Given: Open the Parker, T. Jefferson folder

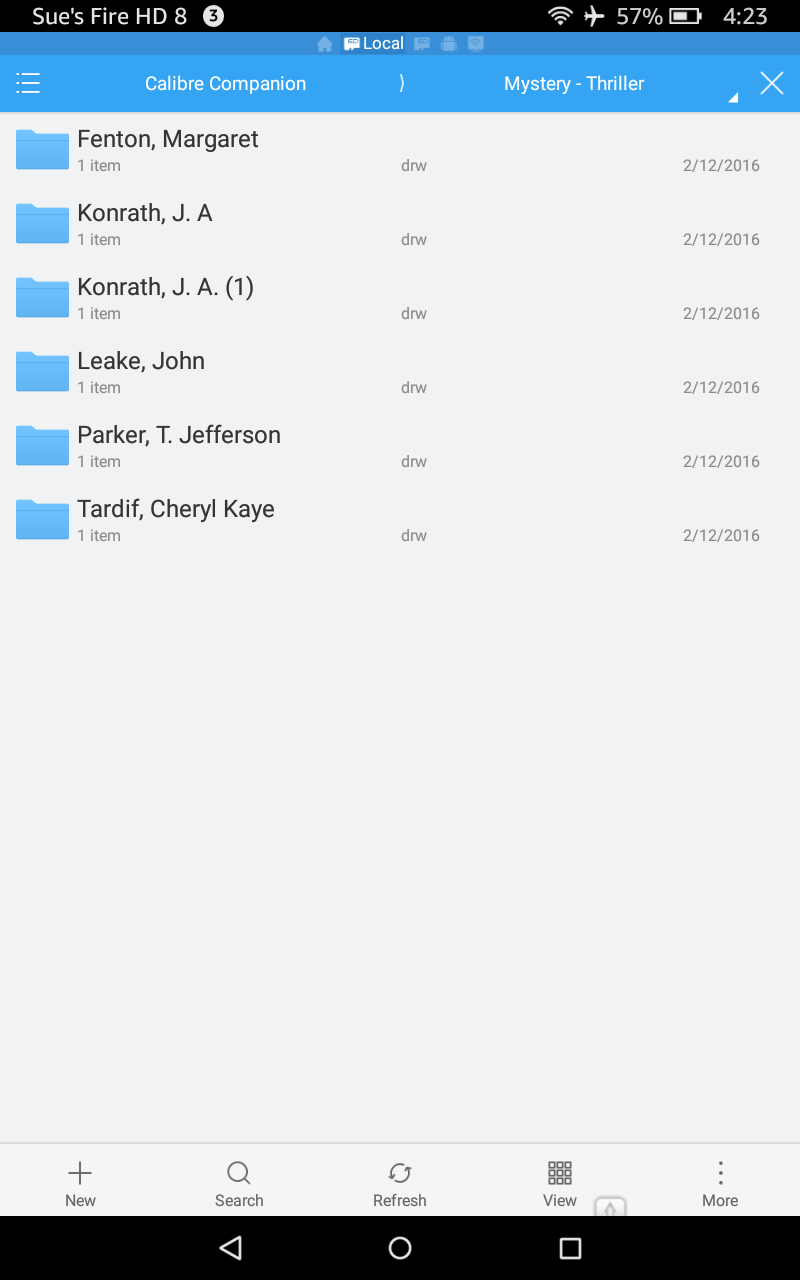Looking at the screenshot, I should pyautogui.click(x=178, y=446).
